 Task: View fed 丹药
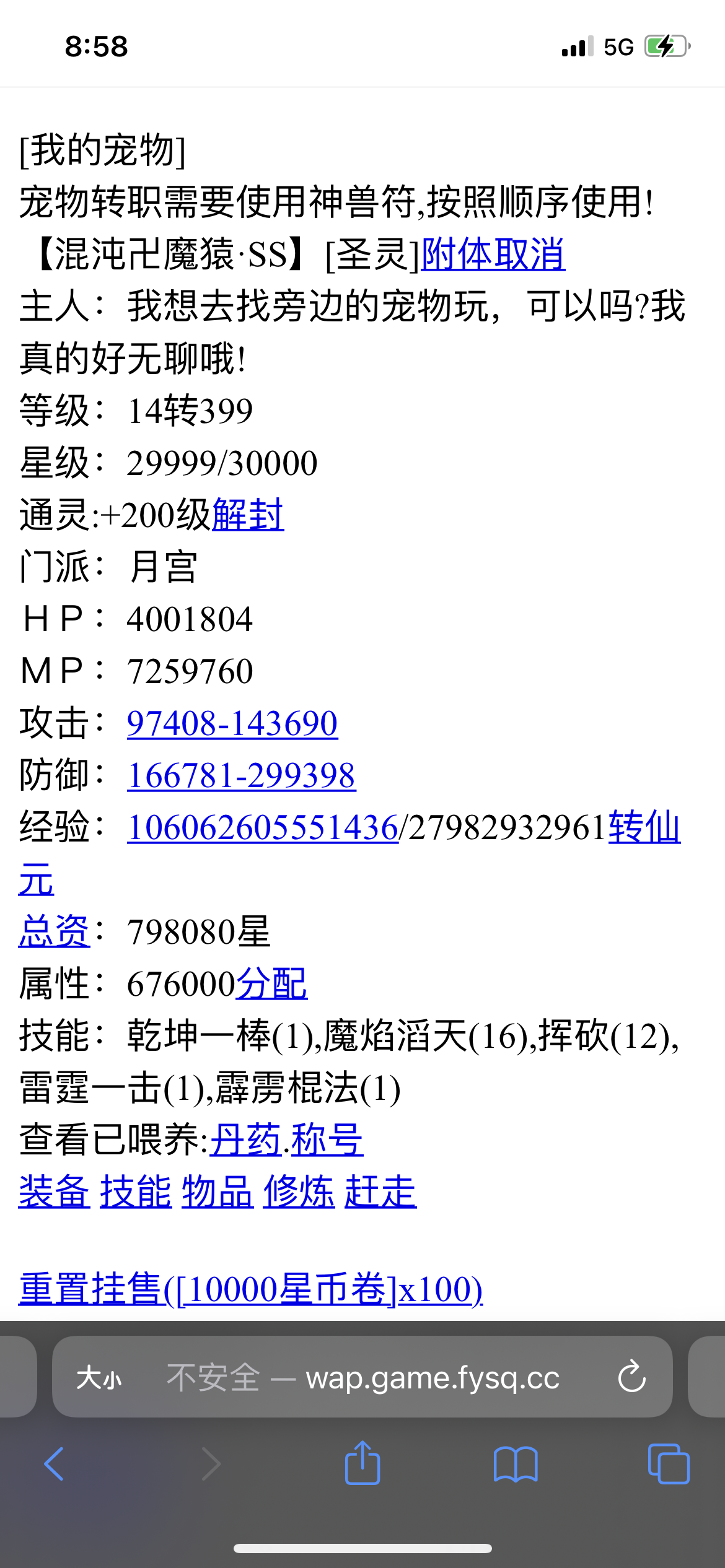[x=245, y=1139]
